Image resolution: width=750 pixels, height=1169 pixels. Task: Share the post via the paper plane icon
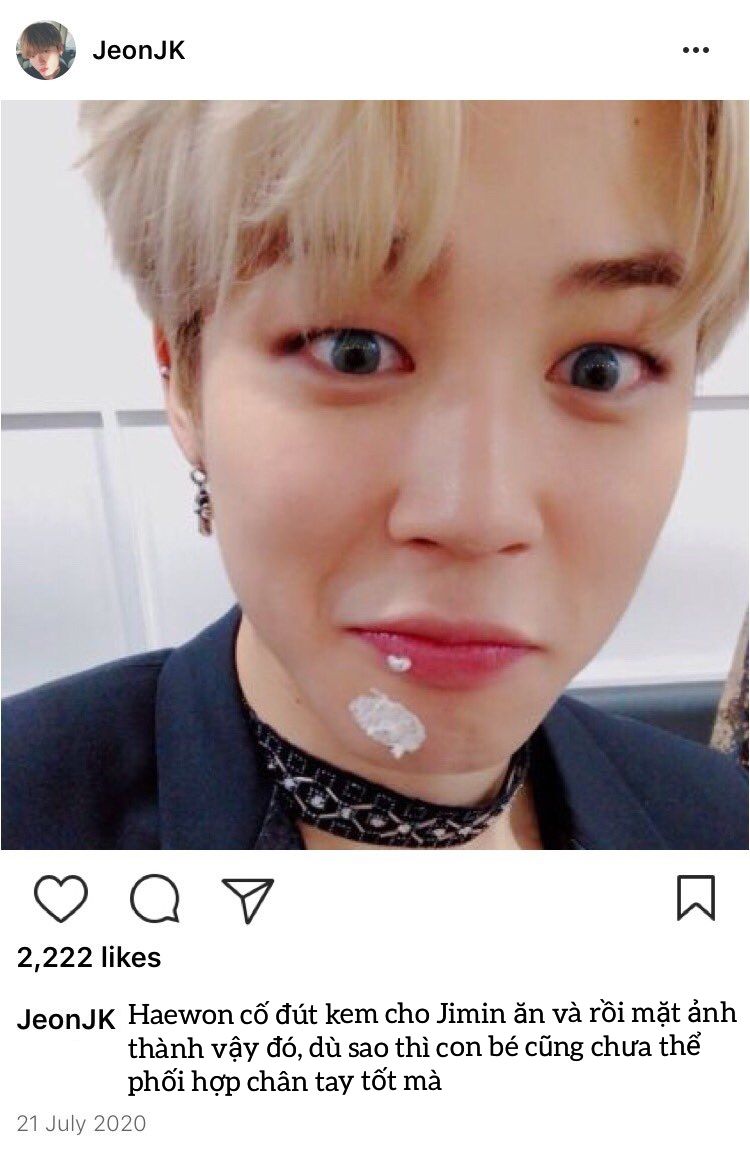[247, 899]
